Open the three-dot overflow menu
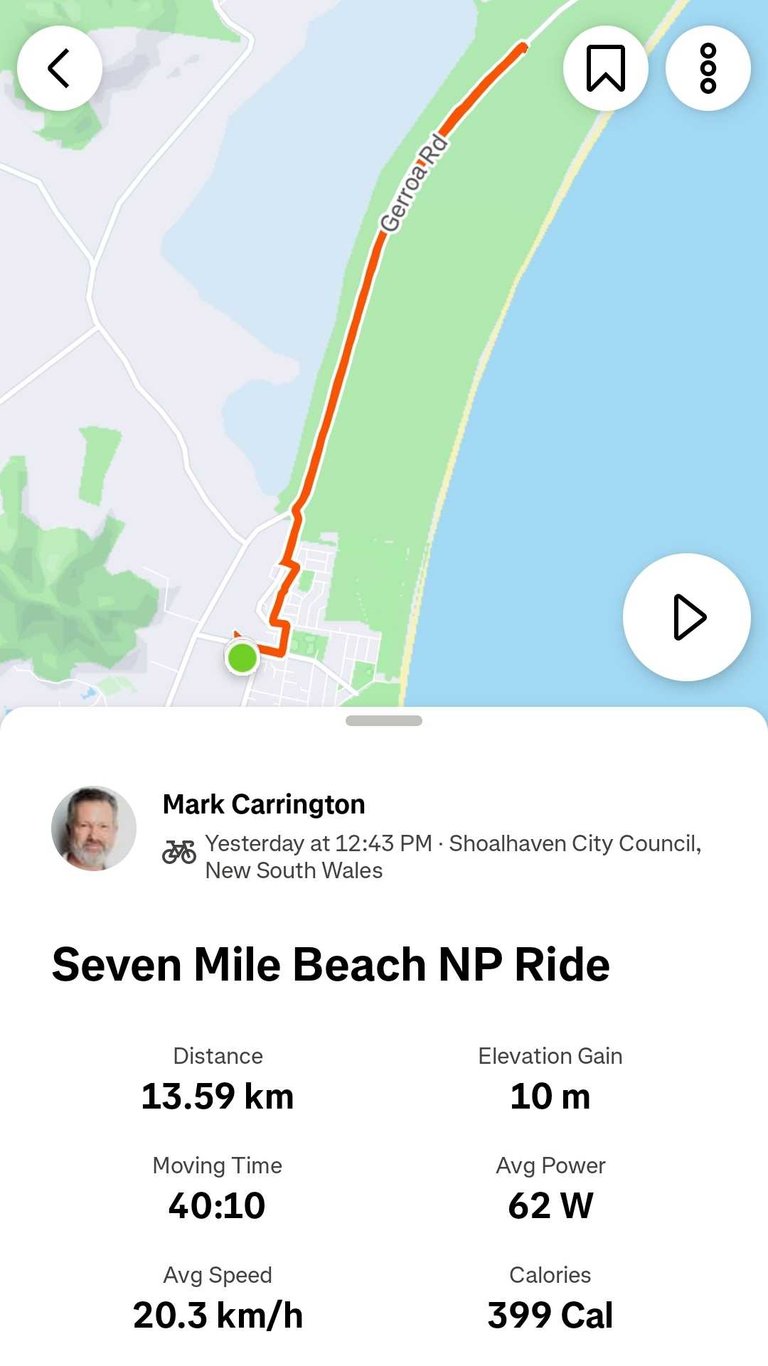The height and width of the screenshot is (1366, 768). pos(708,68)
